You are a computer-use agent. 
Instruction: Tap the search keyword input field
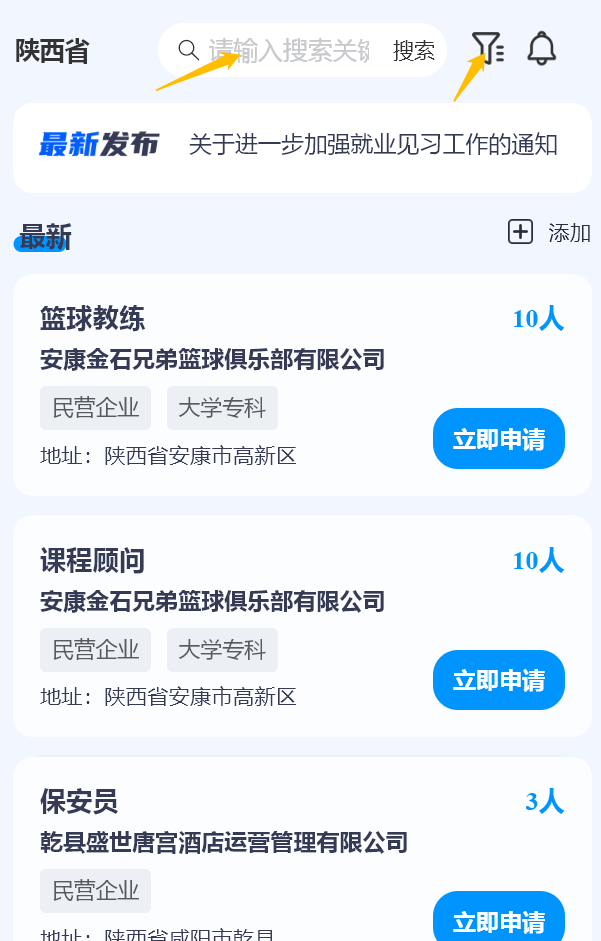click(x=288, y=50)
